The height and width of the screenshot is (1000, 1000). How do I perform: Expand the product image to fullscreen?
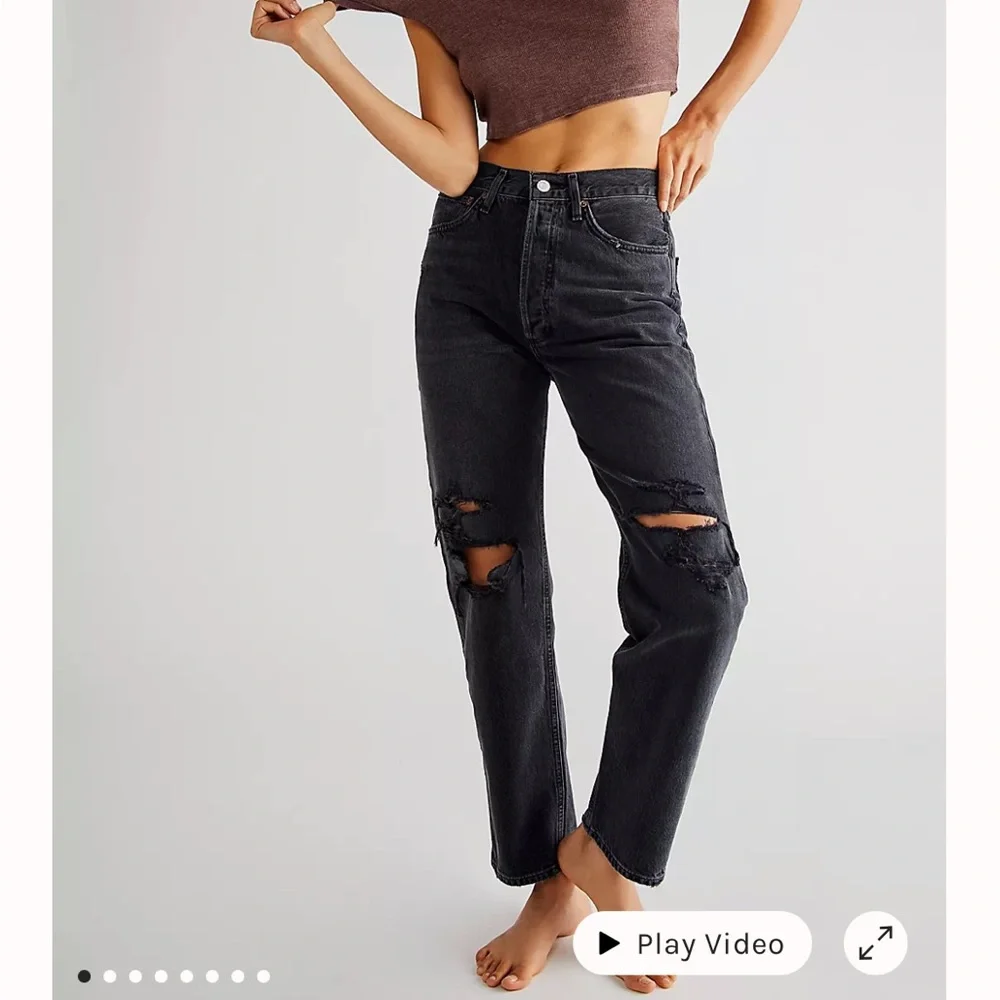(x=875, y=943)
